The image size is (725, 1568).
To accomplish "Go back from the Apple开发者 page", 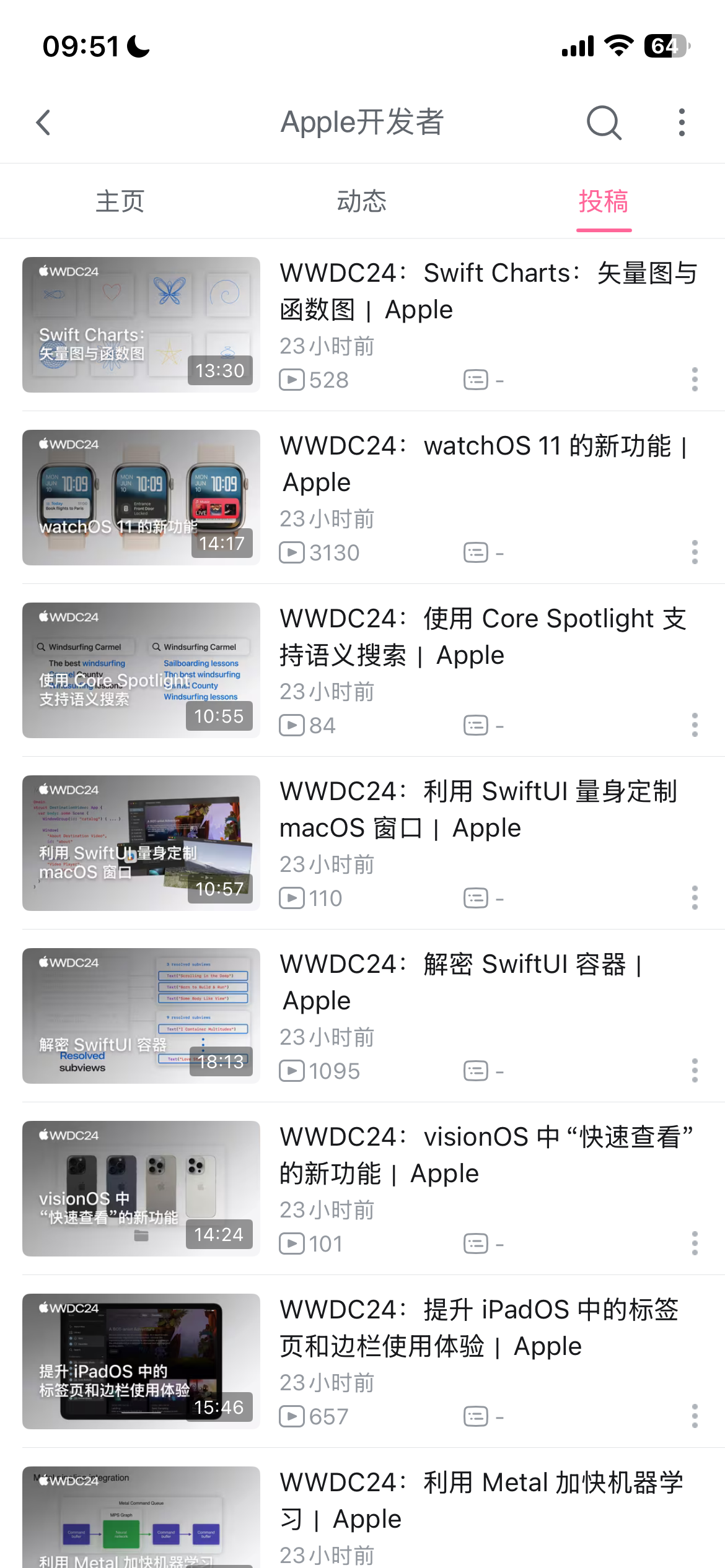I will point(43,123).
